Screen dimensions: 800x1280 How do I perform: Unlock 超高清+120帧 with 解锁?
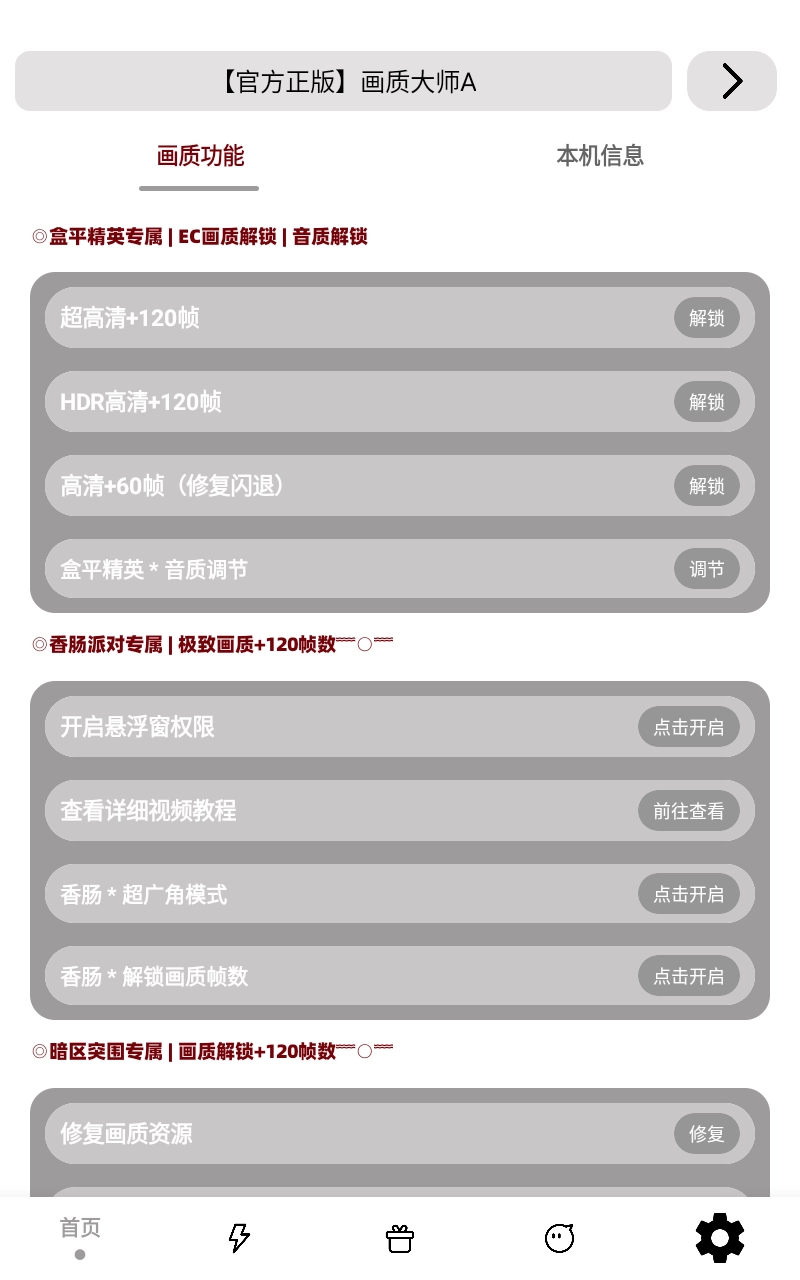pos(706,318)
